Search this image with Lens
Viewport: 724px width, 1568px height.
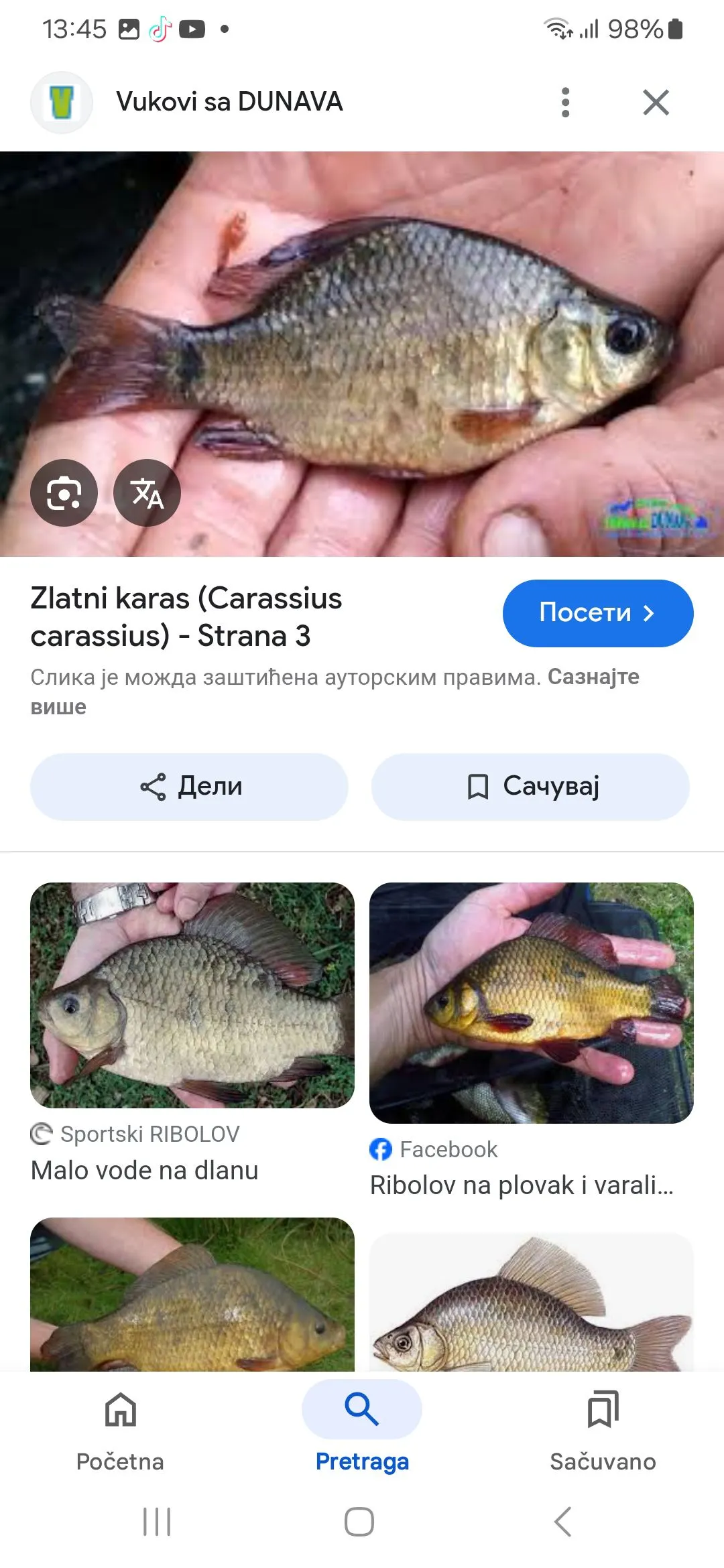click(64, 493)
